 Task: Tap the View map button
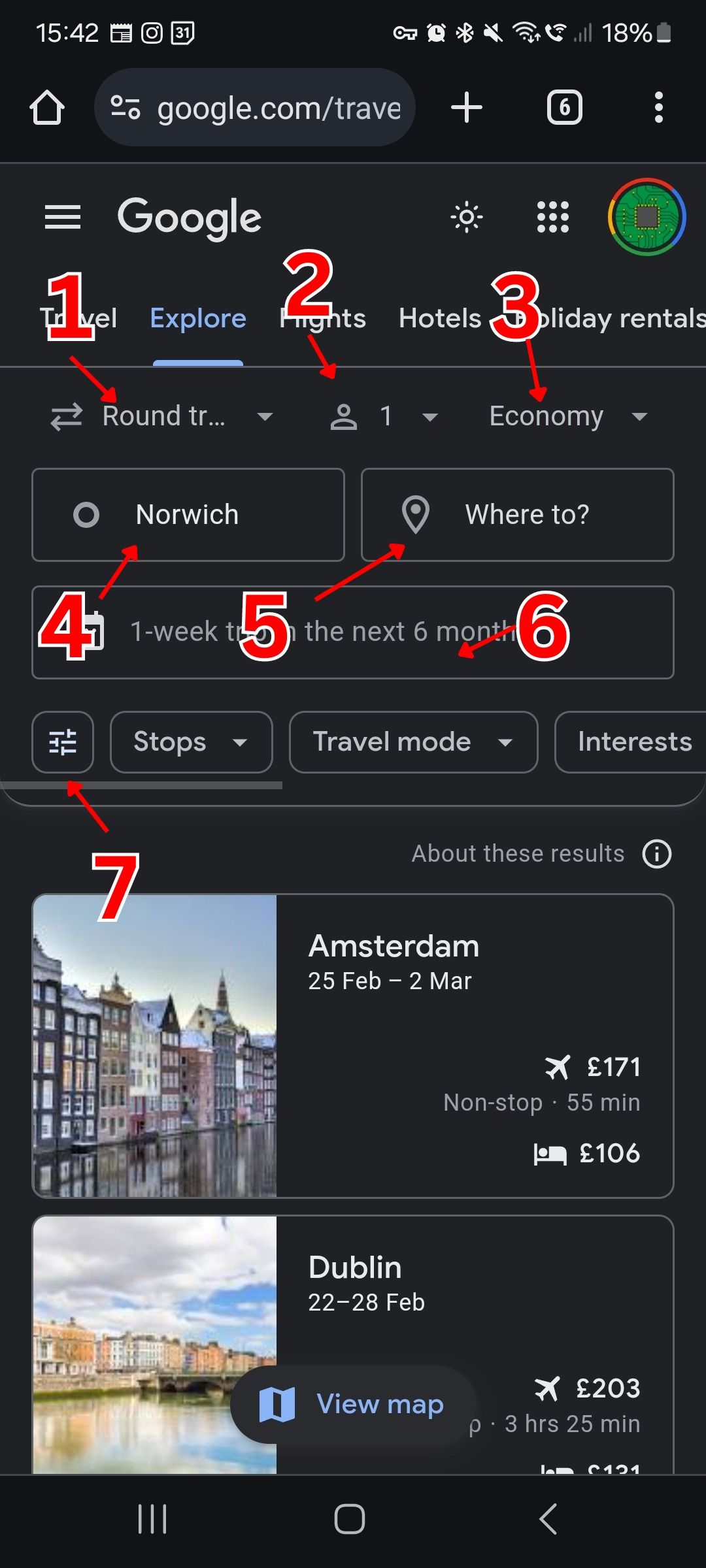coord(353,1403)
